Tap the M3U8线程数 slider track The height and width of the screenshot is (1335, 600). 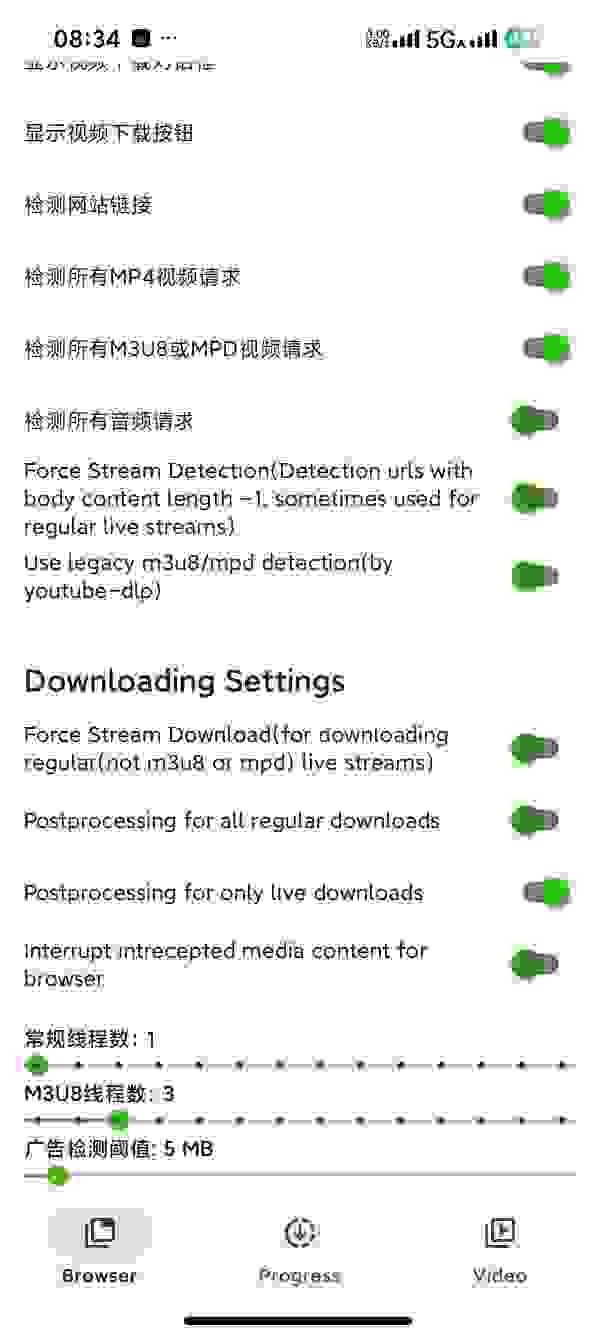point(300,1120)
